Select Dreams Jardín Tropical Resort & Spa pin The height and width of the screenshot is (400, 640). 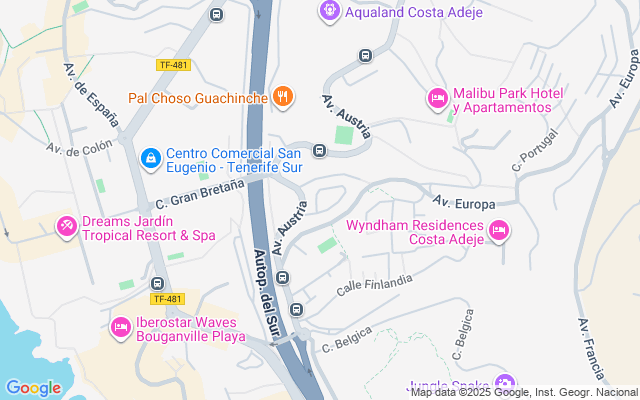click(x=67, y=227)
